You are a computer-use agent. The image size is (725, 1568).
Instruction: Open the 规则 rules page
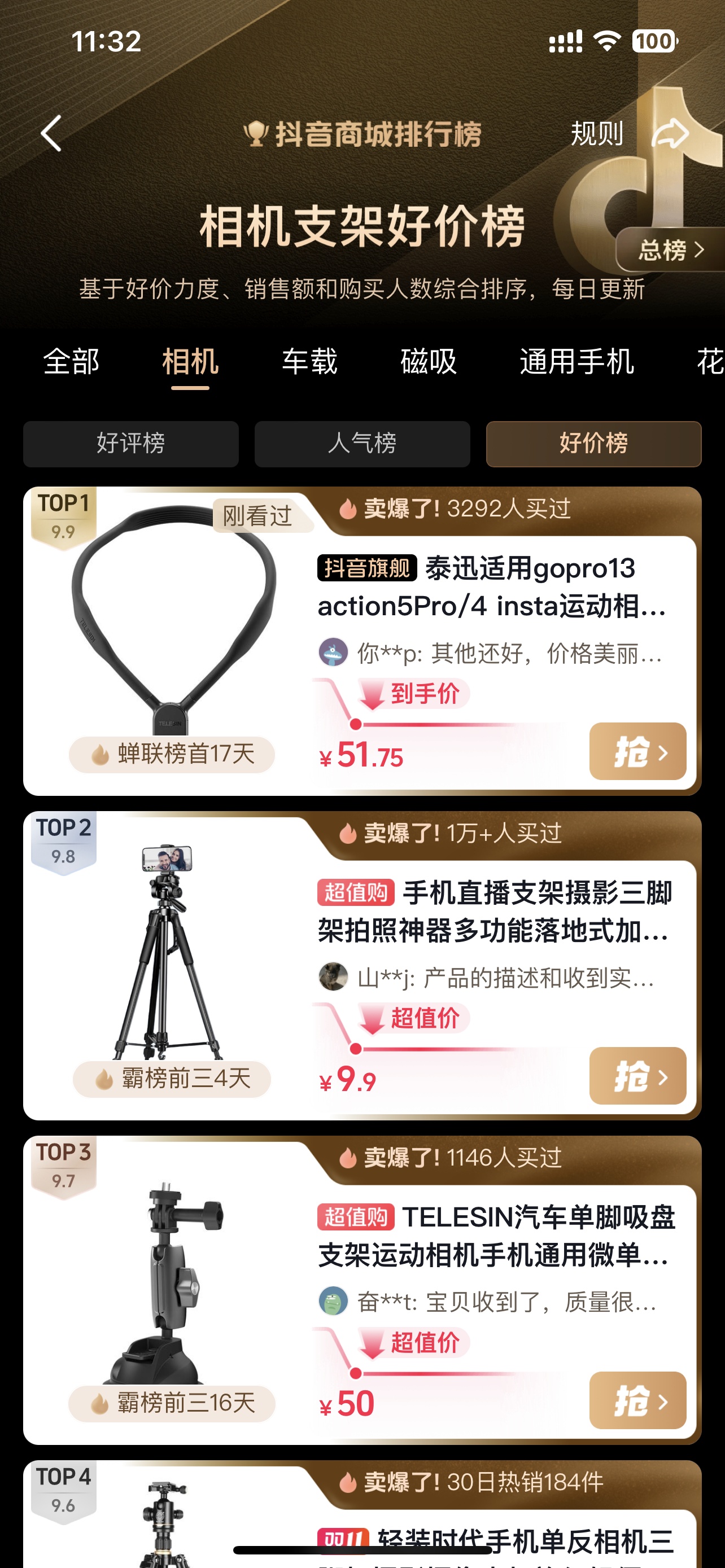pyautogui.click(x=597, y=133)
